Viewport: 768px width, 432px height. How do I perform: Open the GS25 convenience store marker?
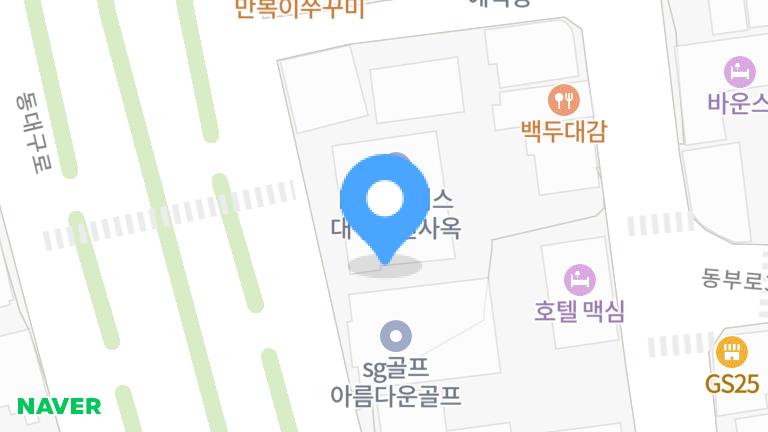click(x=732, y=352)
